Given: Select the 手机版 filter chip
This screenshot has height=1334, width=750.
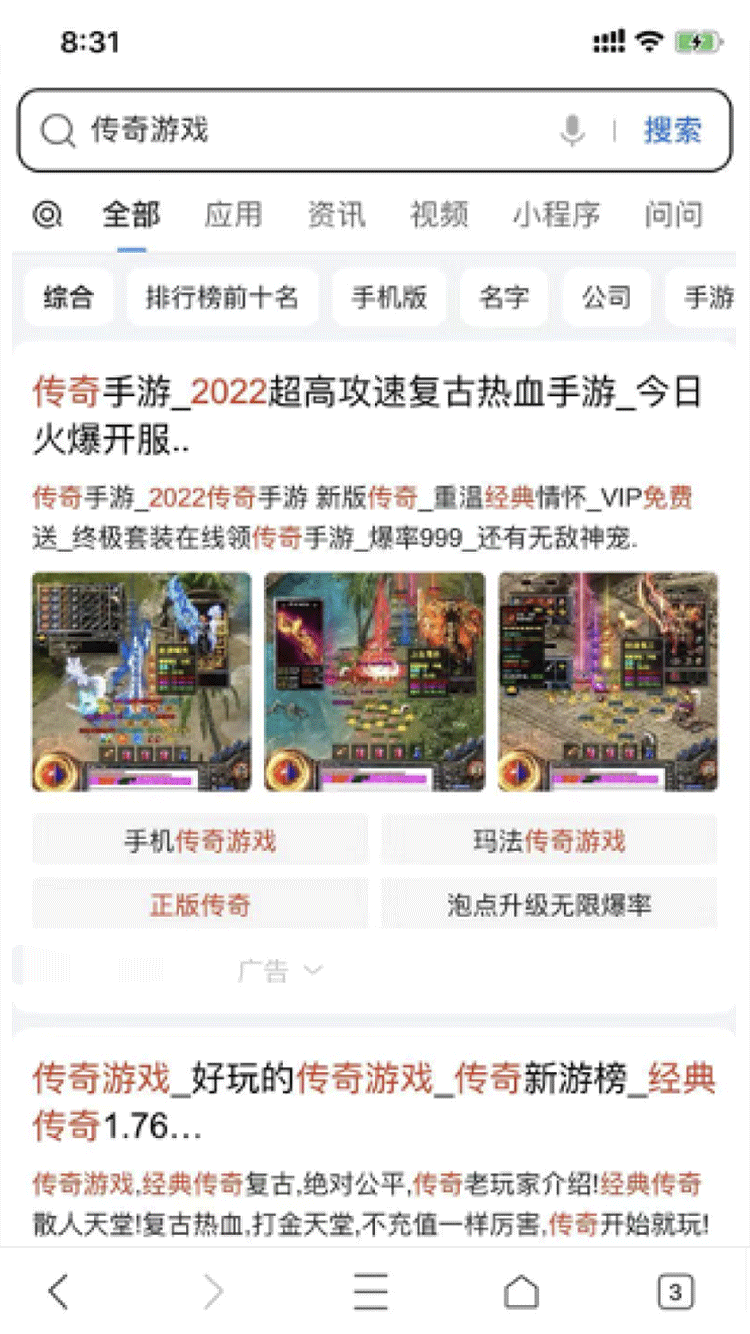Looking at the screenshot, I should pyautogui.click(x=389, y=297).
